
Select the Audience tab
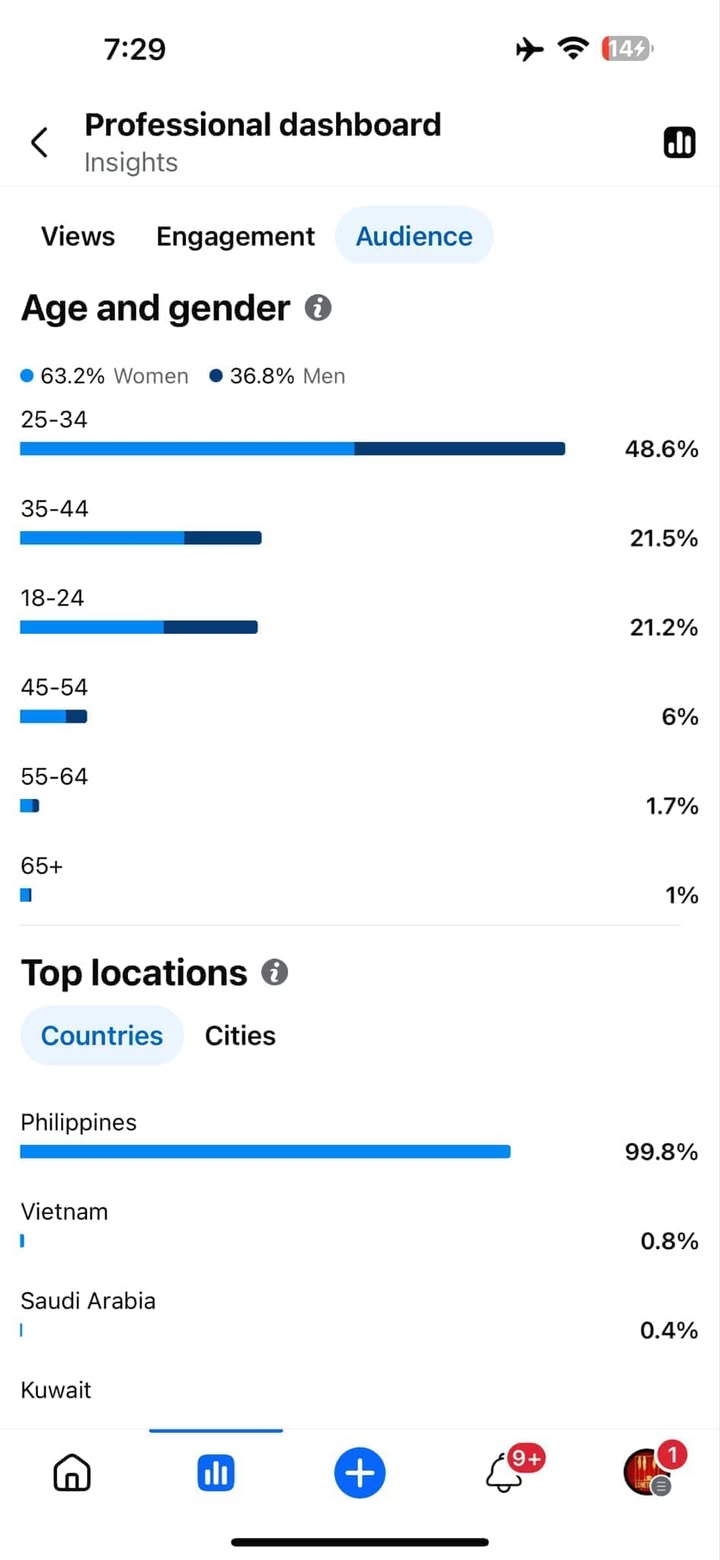point(414,236)
